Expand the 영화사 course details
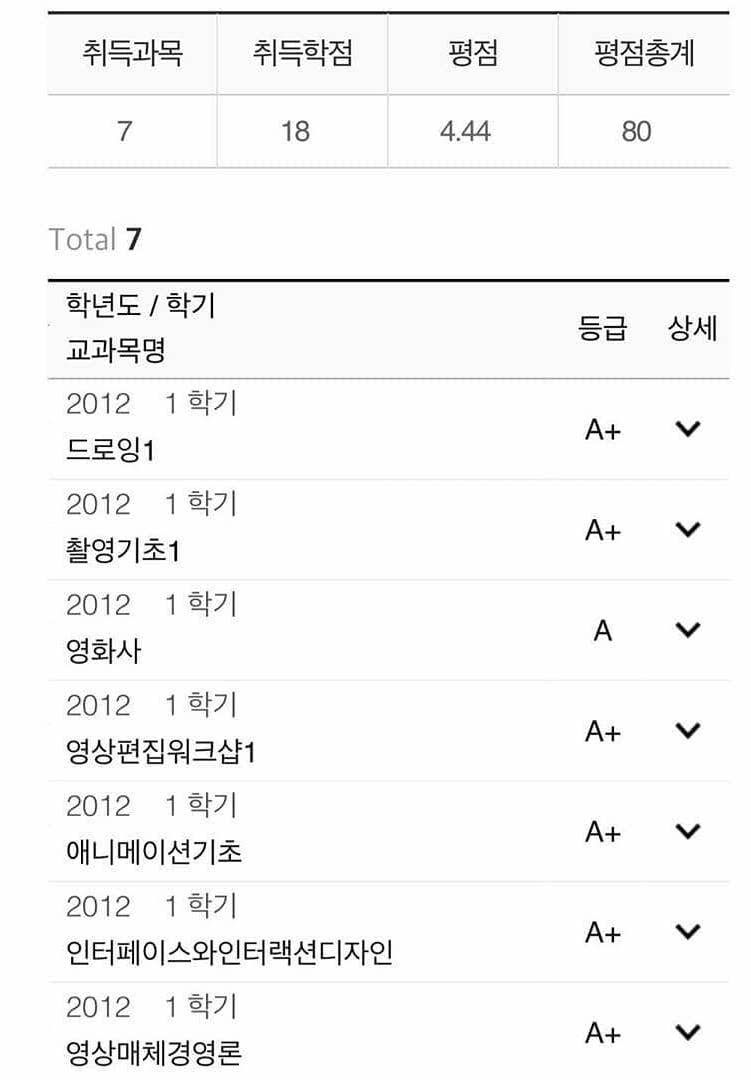The width and height of the screenshot is (751, 1080). tap(688, 630)
